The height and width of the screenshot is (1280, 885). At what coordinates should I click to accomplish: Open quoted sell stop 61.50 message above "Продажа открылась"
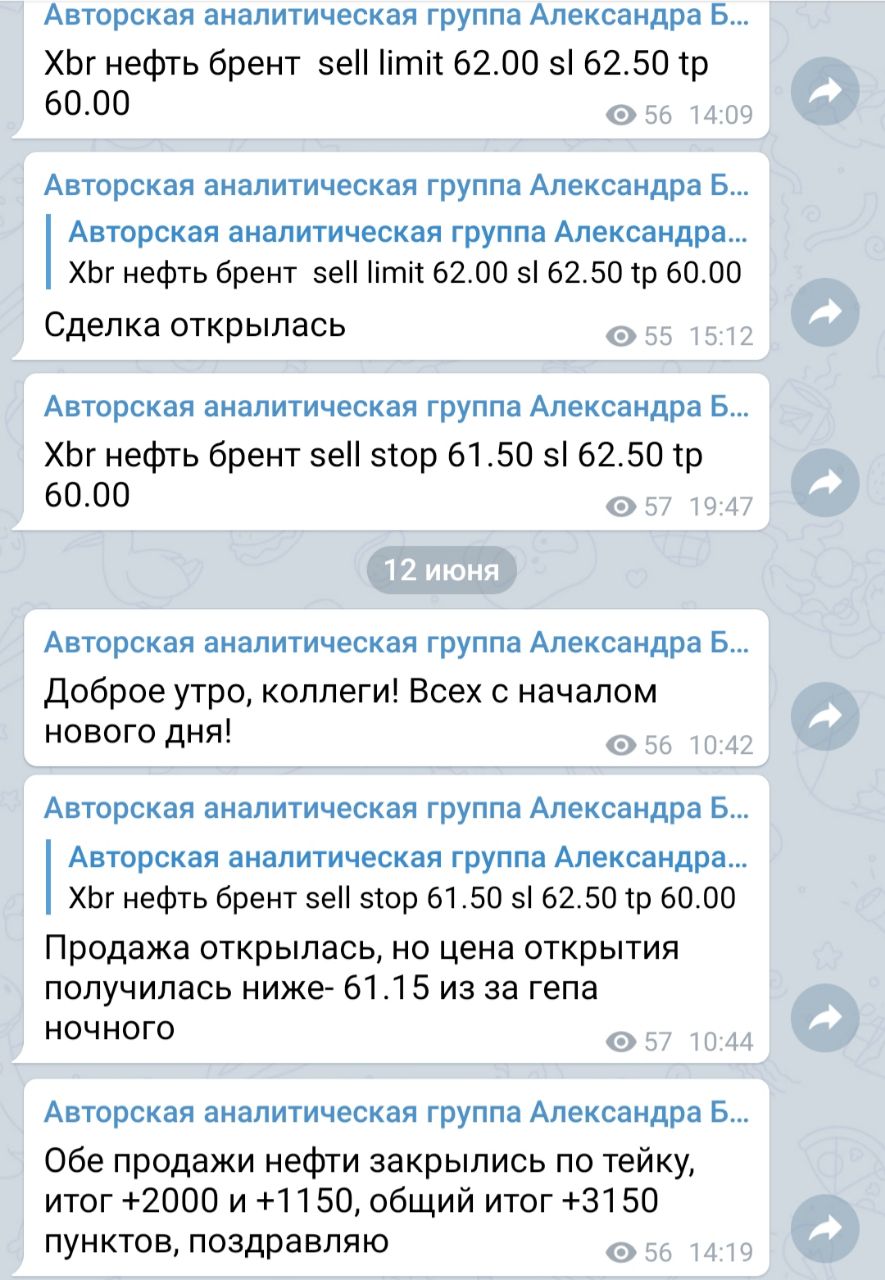405,877
